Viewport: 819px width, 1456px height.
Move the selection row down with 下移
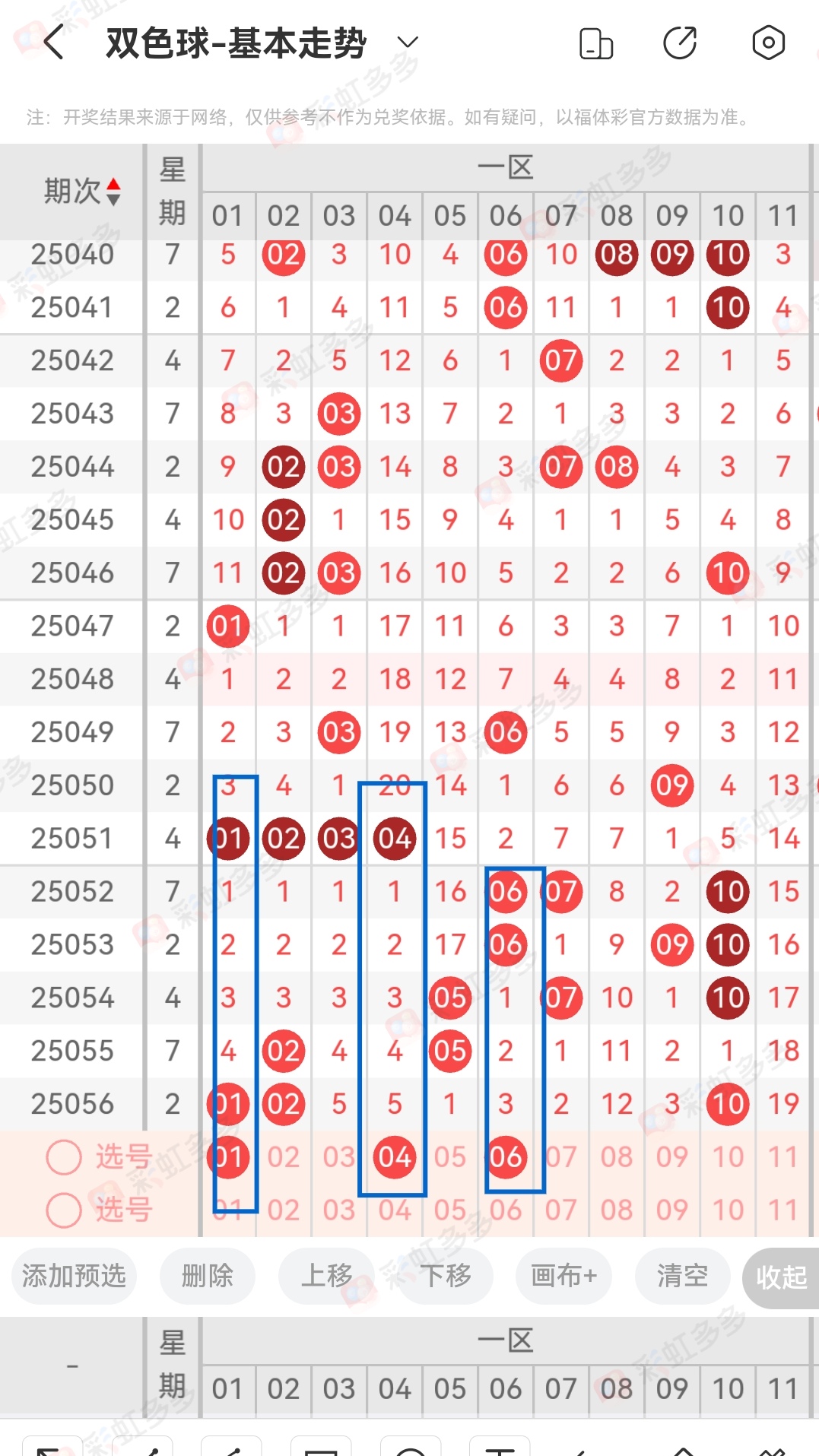[446, 1276]
